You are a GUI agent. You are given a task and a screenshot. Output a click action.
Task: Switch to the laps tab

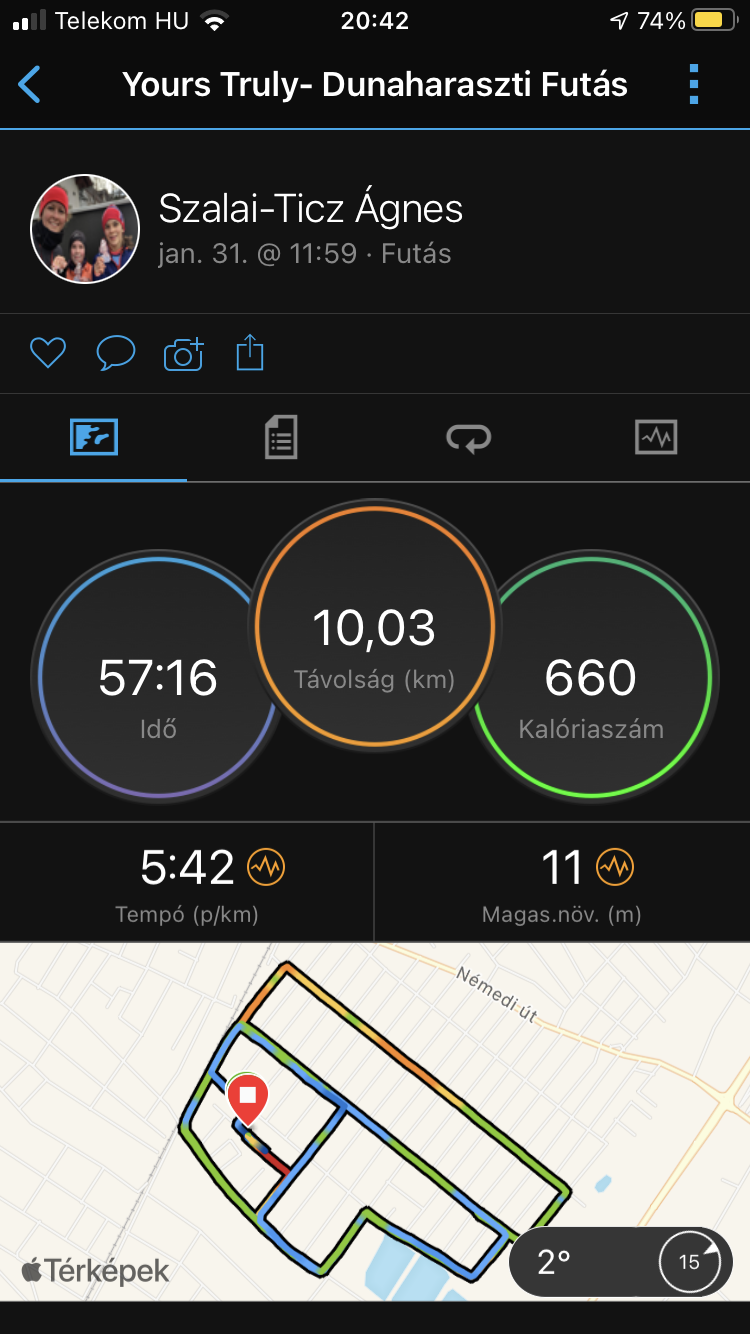468,438
